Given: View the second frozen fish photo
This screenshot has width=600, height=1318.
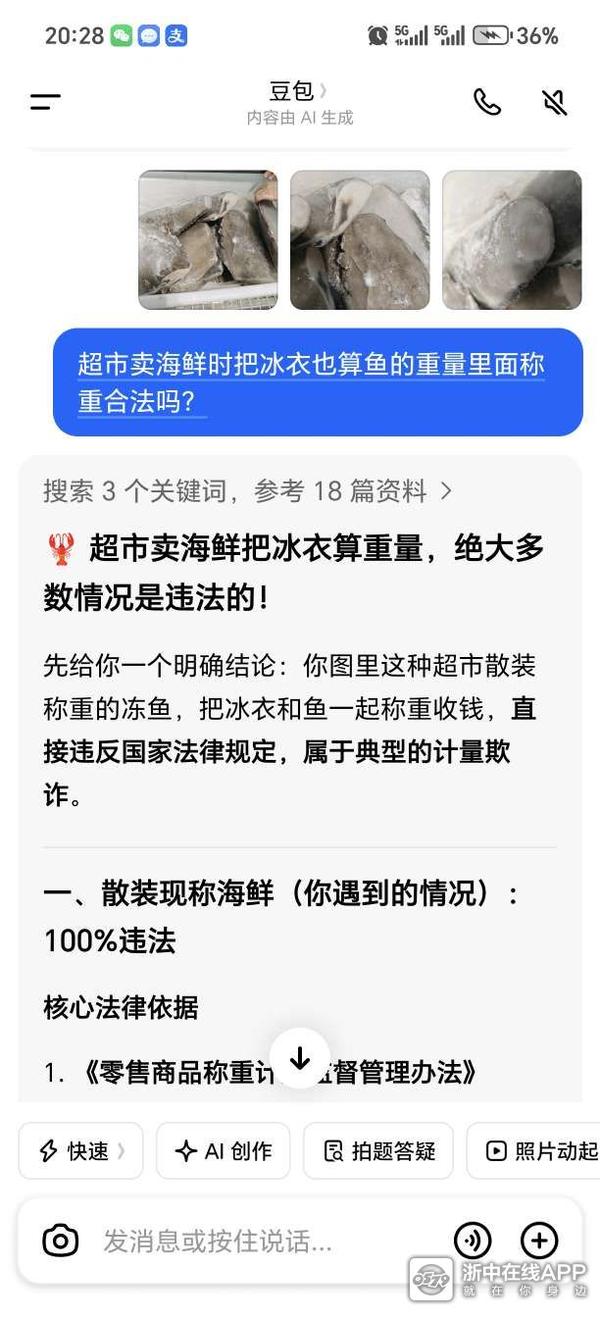Looking at the screenshot, I should click(360, 240).
